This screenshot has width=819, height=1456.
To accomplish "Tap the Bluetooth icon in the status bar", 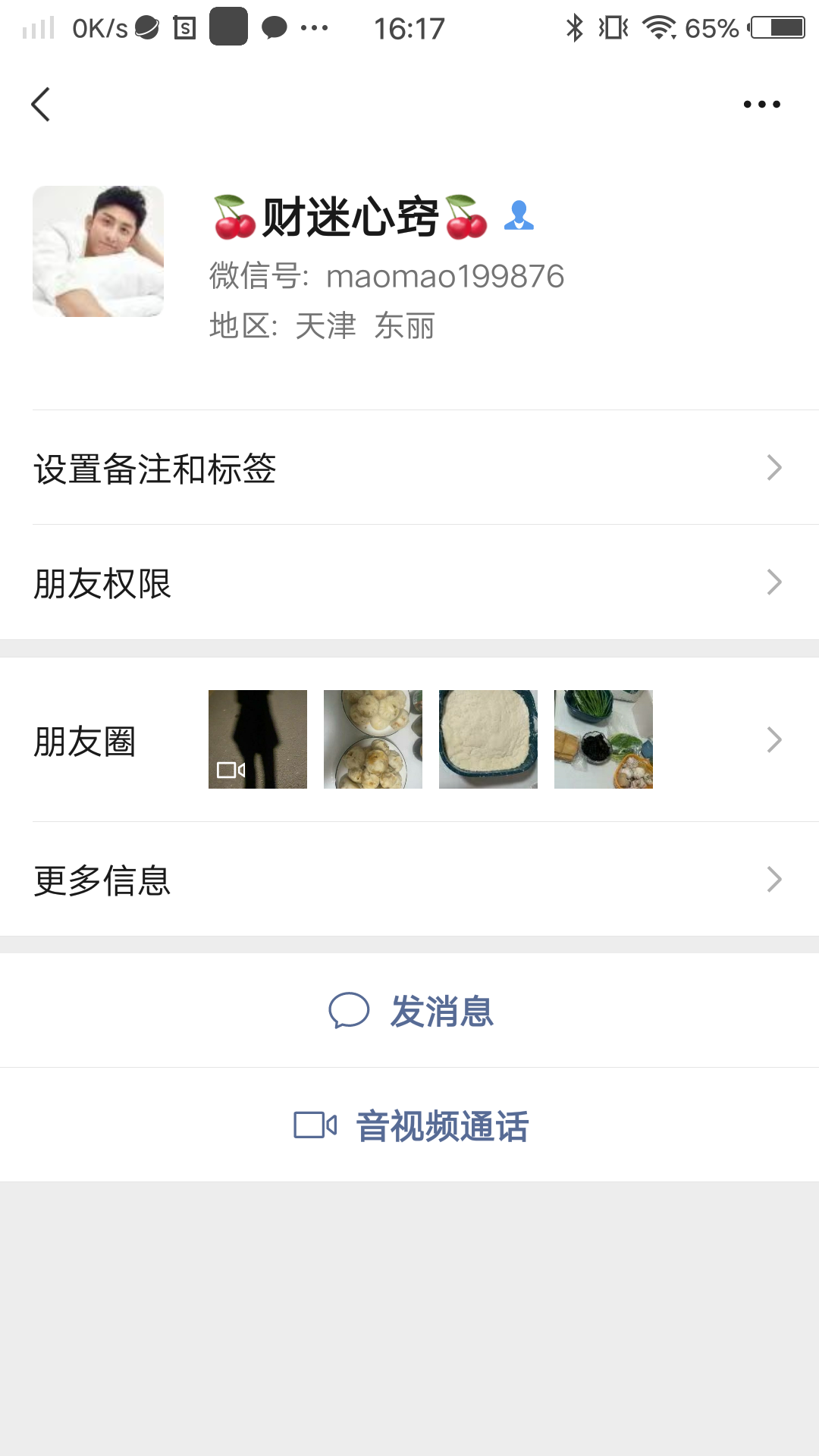I will [575, 27].
